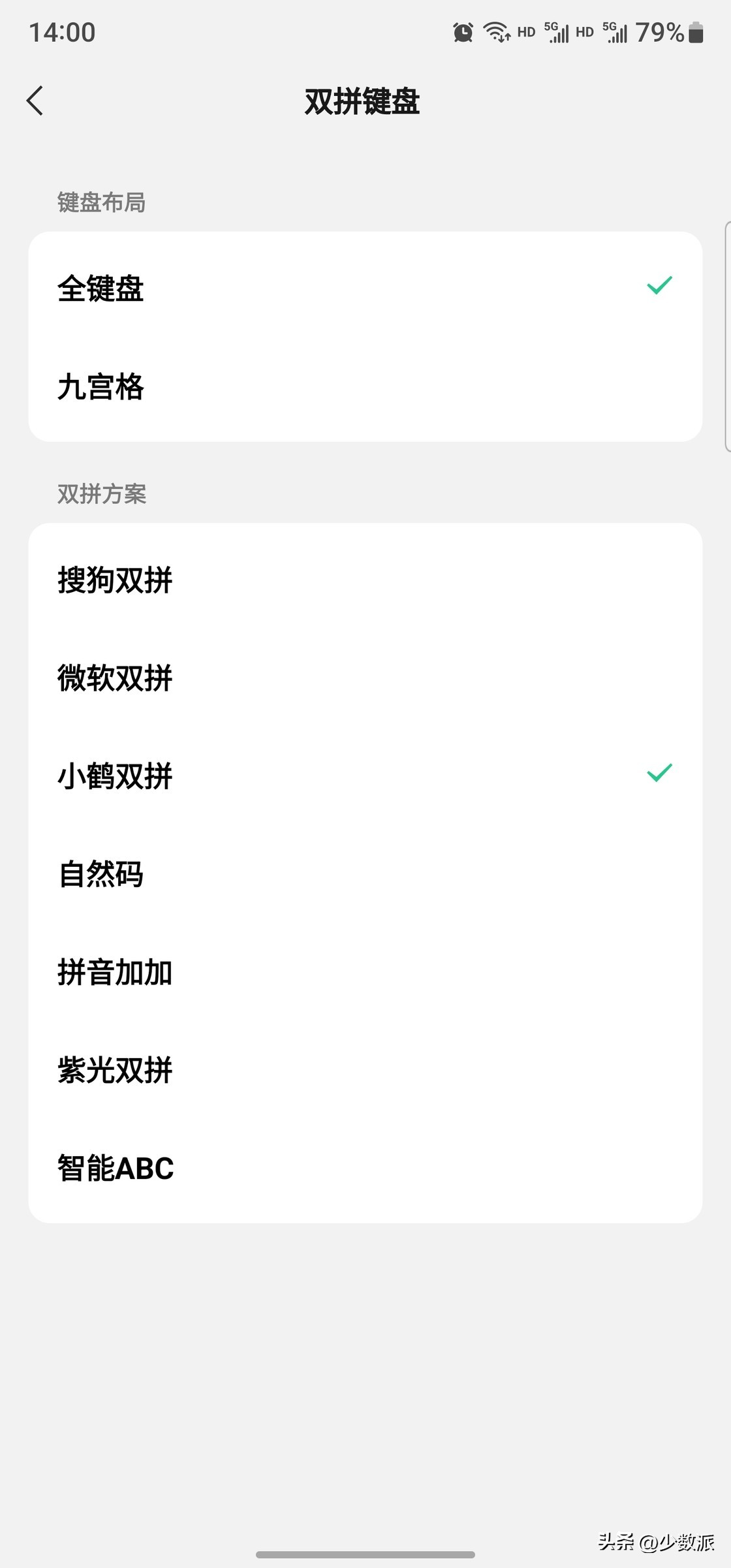Screen dimensions: 731x1568
Task: Tap the first HD indicator in the status bar
Action: 526,31
